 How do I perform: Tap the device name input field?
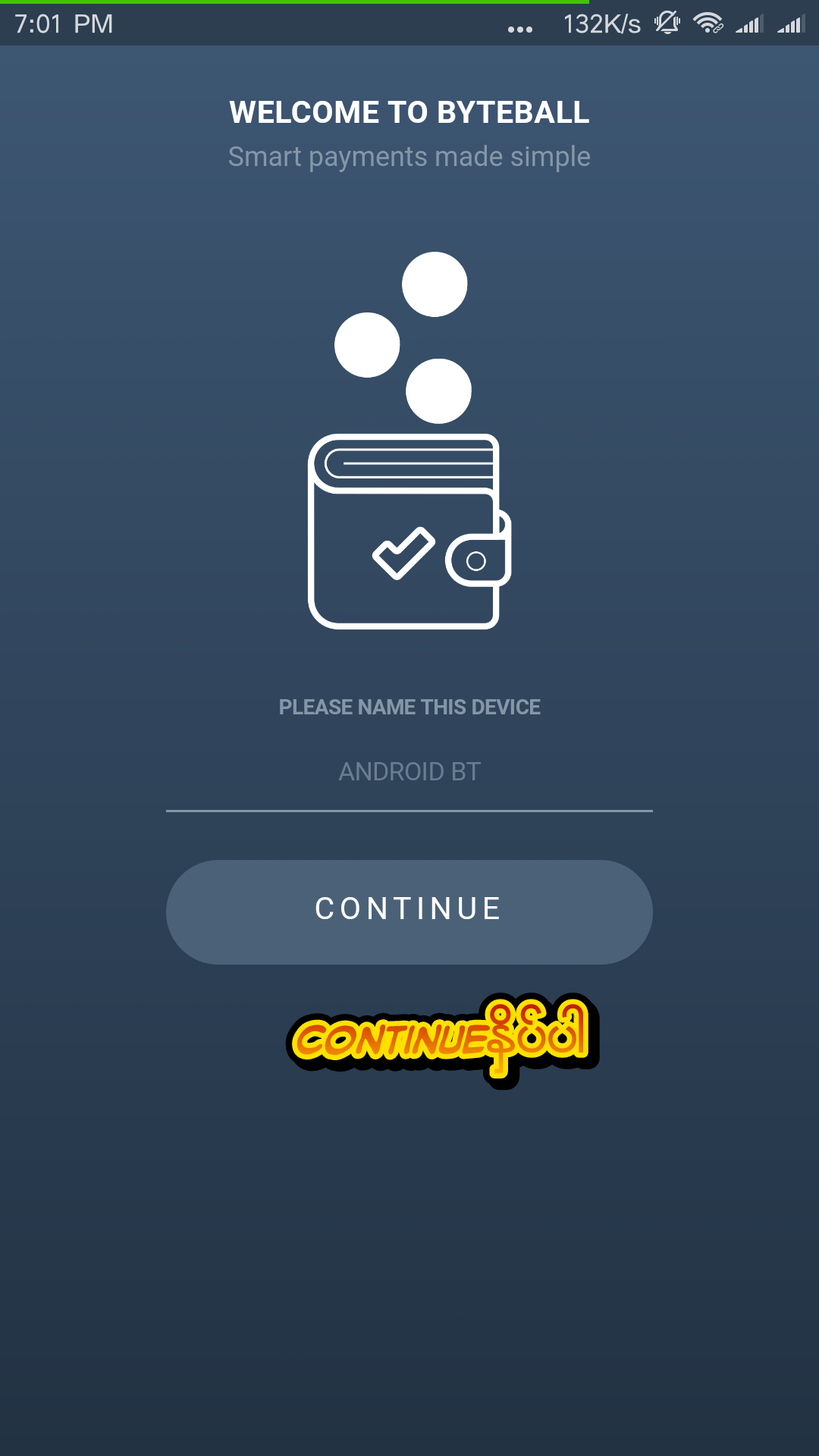(x=409, y=773)
